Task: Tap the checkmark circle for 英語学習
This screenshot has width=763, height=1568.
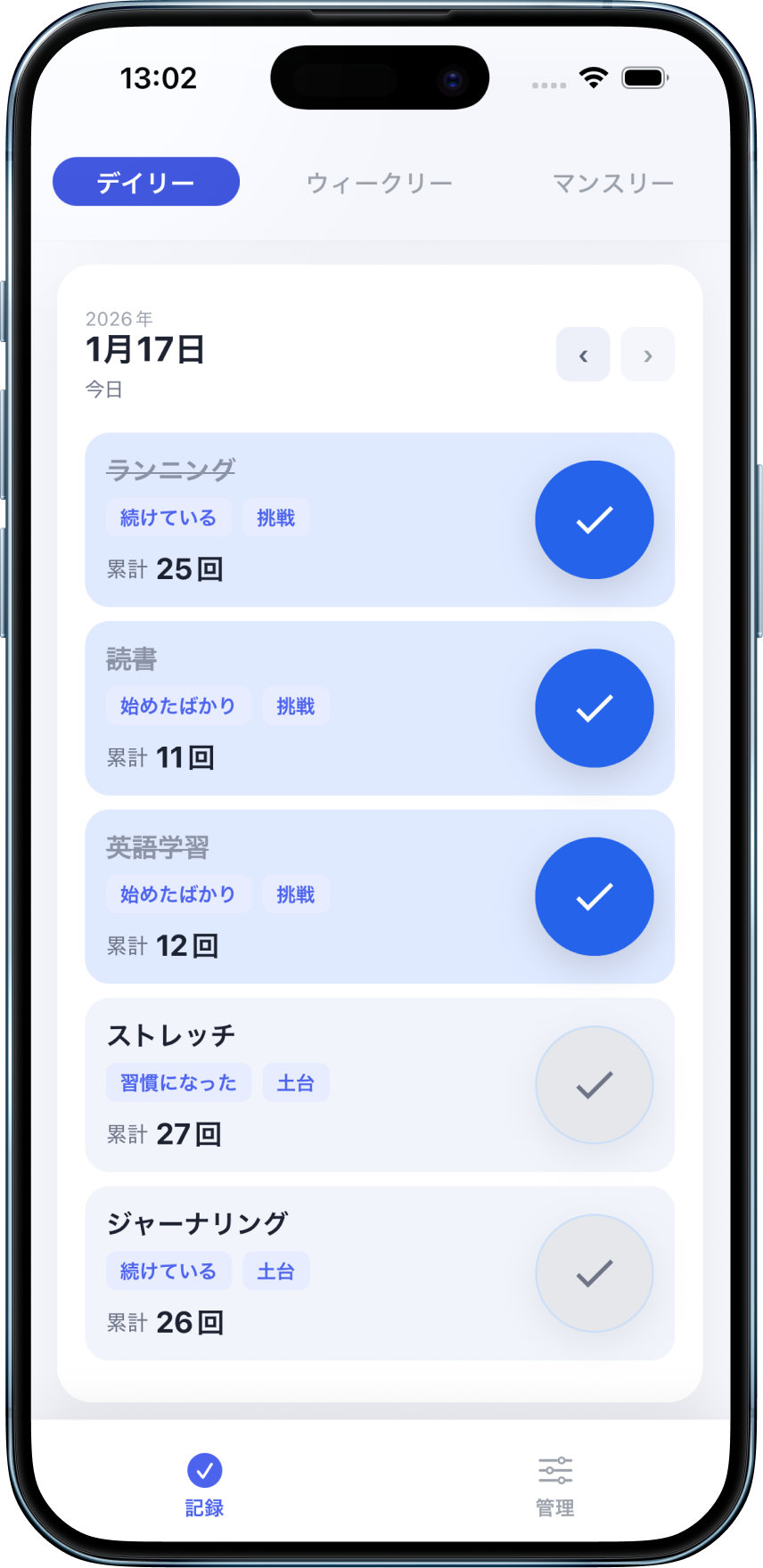Action: (x=594, y=896)
